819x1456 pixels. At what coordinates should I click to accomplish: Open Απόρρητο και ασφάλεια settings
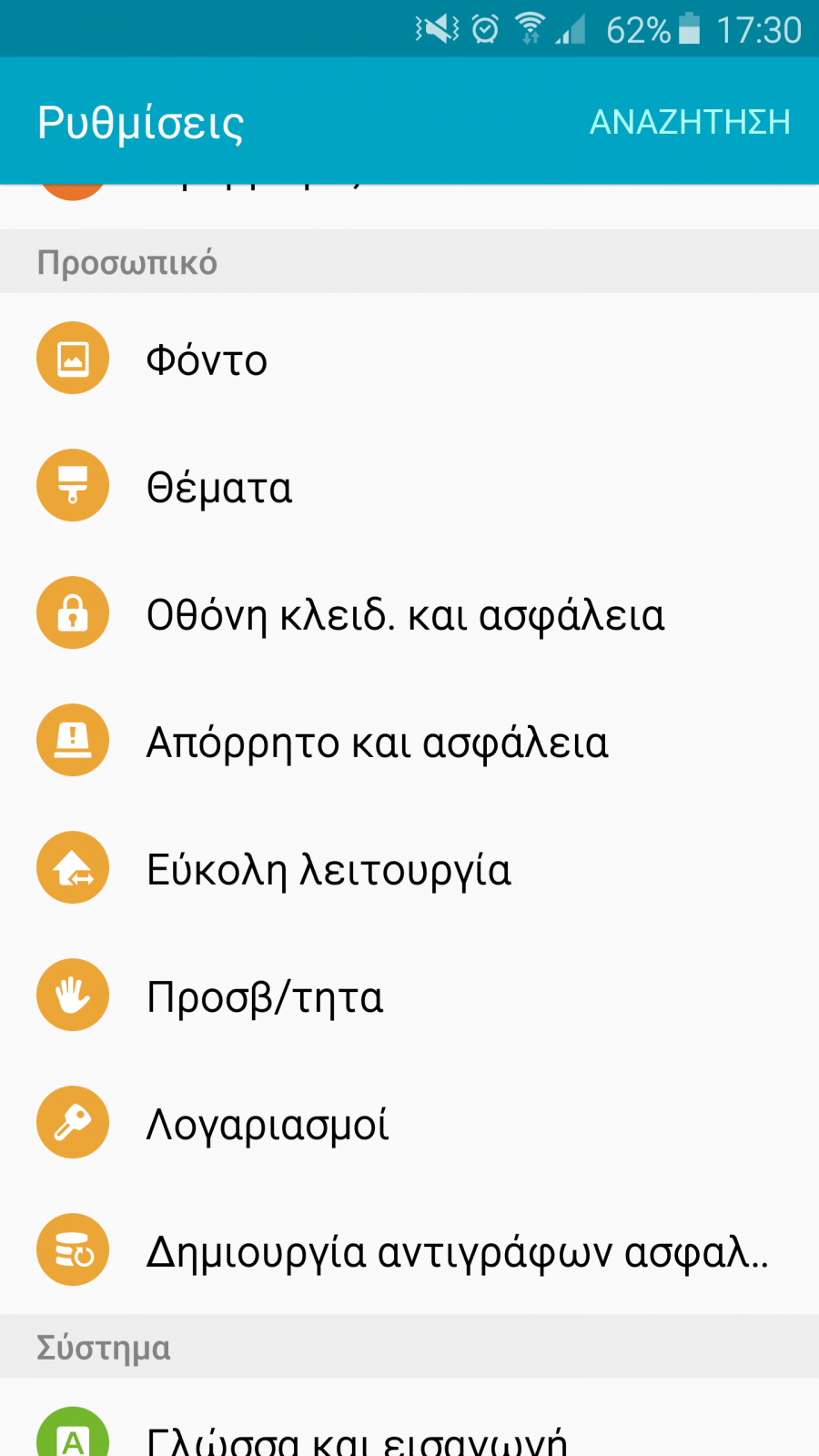[x=409, y=740]
